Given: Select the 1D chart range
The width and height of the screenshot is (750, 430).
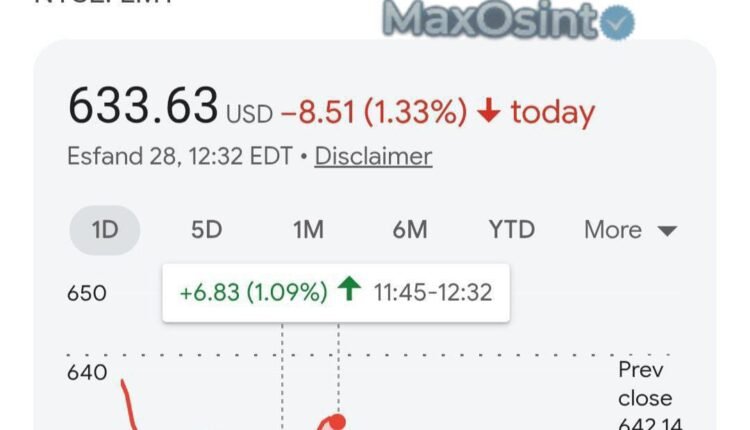Looking at the screenshot, I should [105, 230].
